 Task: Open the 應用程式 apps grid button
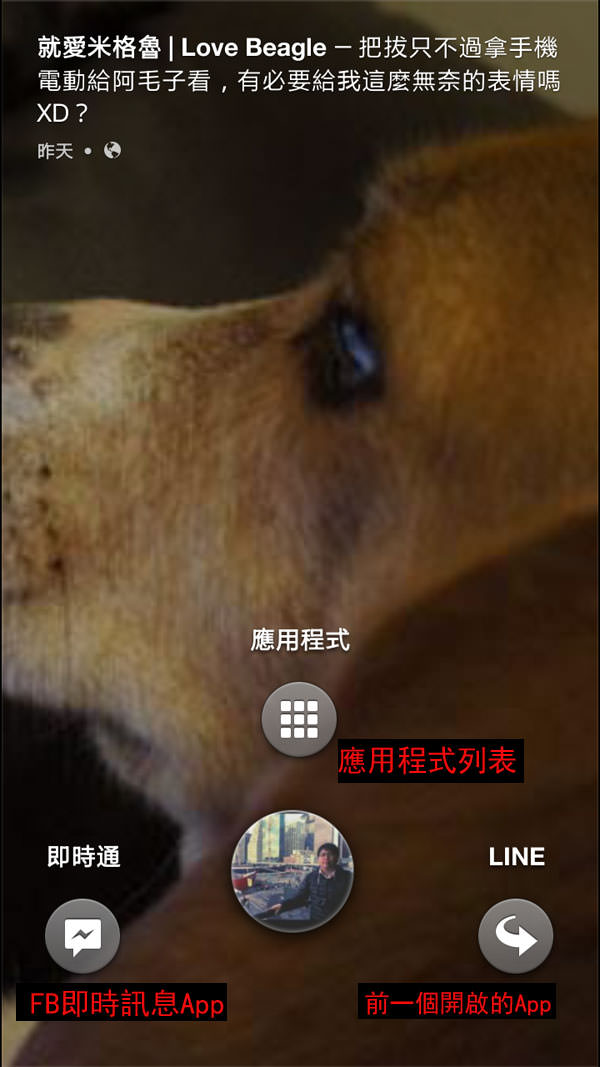pos(299,718)
